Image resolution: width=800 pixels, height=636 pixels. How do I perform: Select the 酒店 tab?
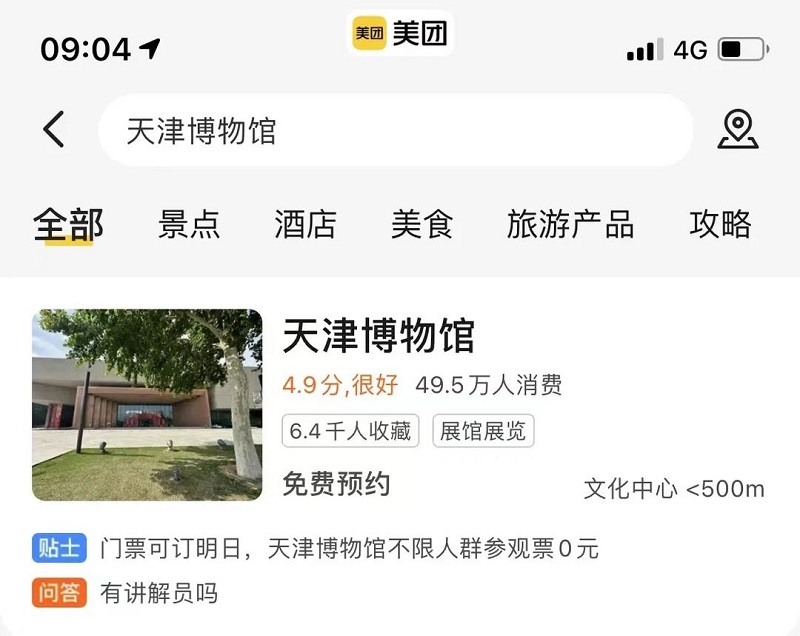pos(305,225)
